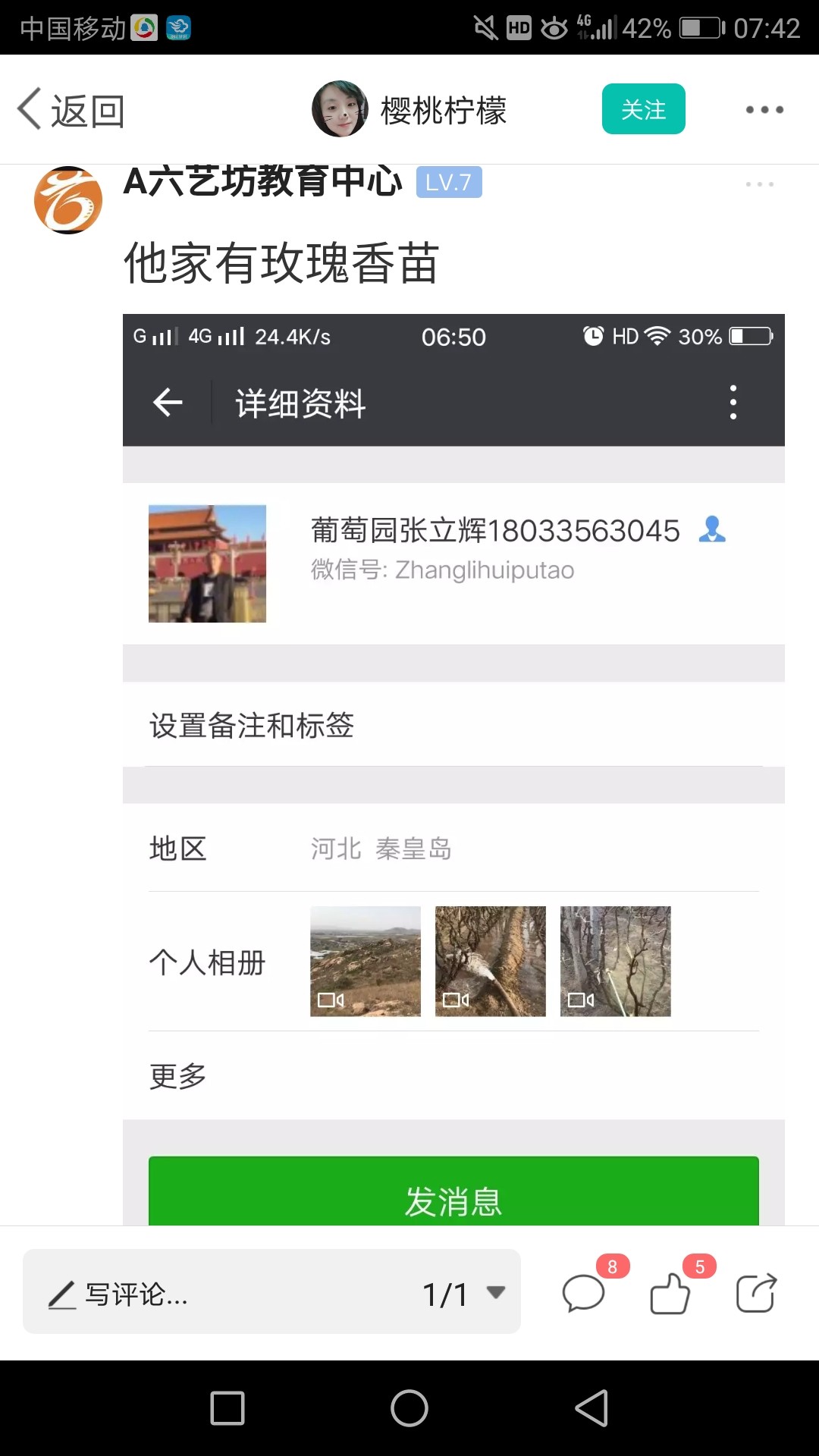Share this post

(x=756, y=1293)
